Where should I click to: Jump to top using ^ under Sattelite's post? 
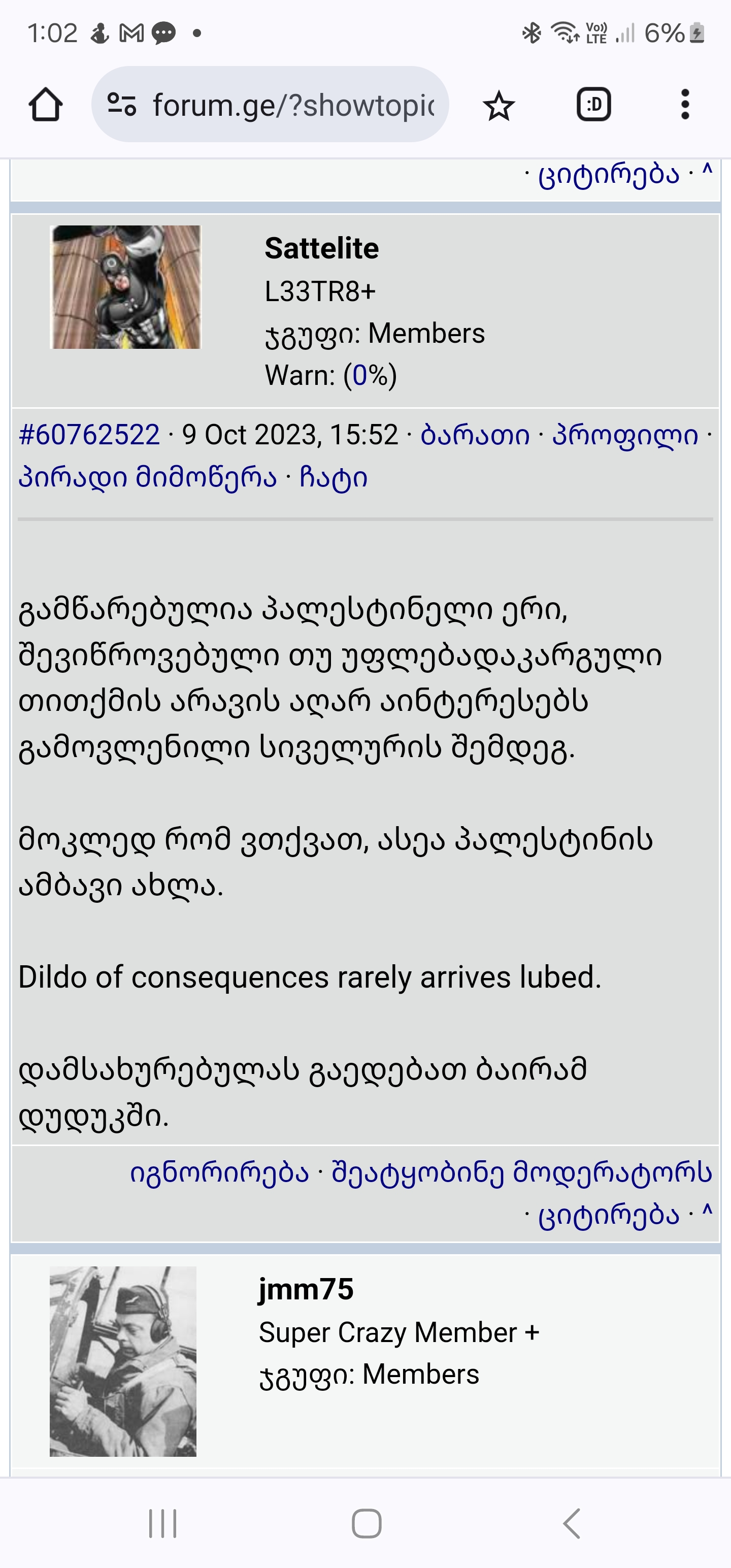pos(707,1213)
